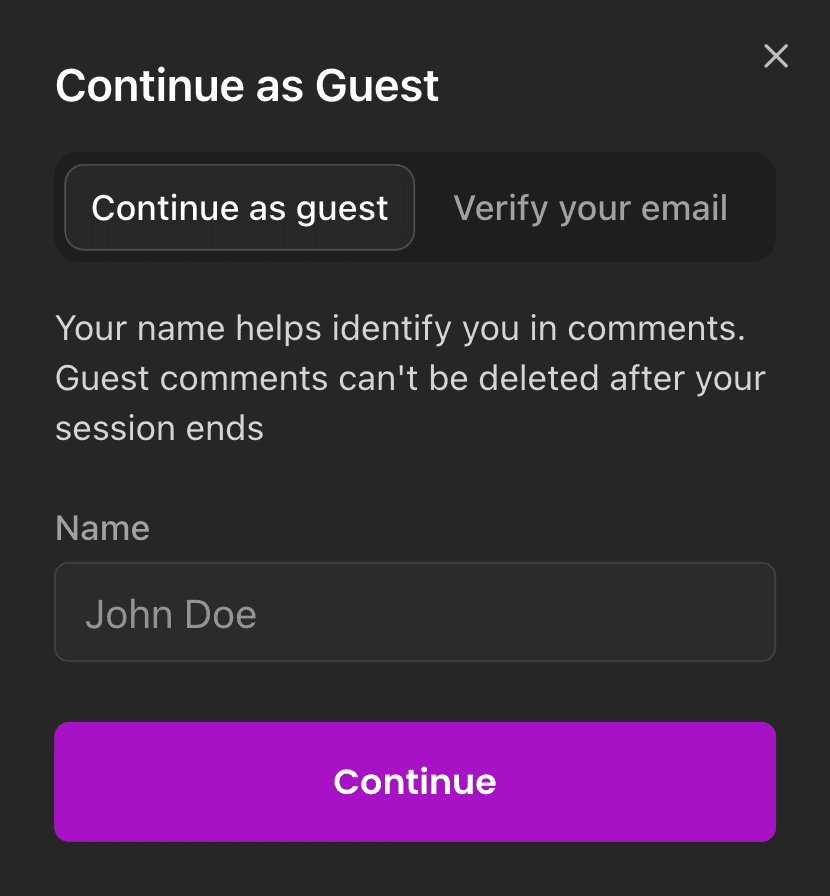Submit the form with the Continue button

pyautogui.click(x=415, y=782)
